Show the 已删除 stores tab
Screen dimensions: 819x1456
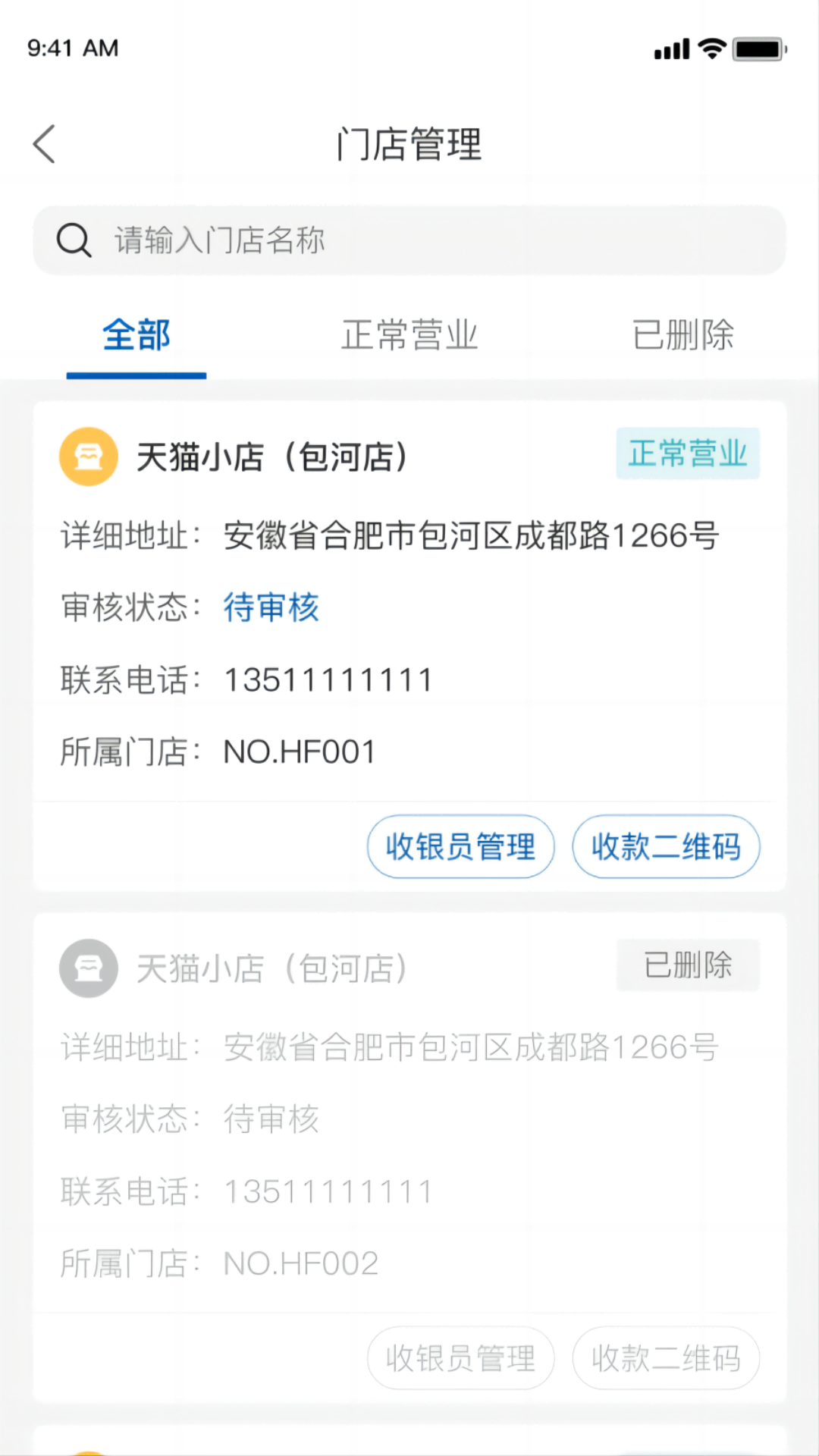682,335
